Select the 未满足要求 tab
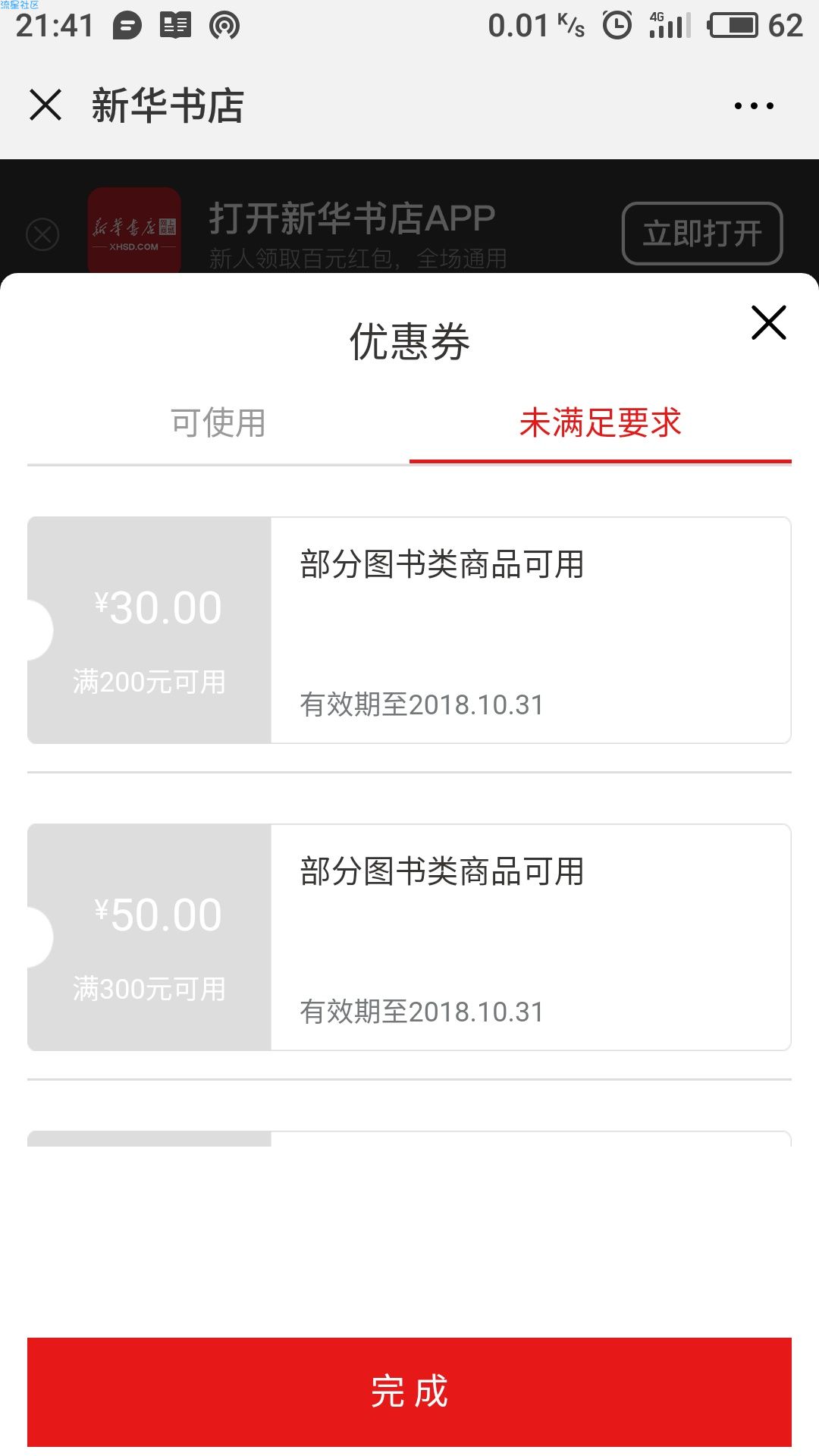This screenshot has width=819, height=1456. pos(601,423)
